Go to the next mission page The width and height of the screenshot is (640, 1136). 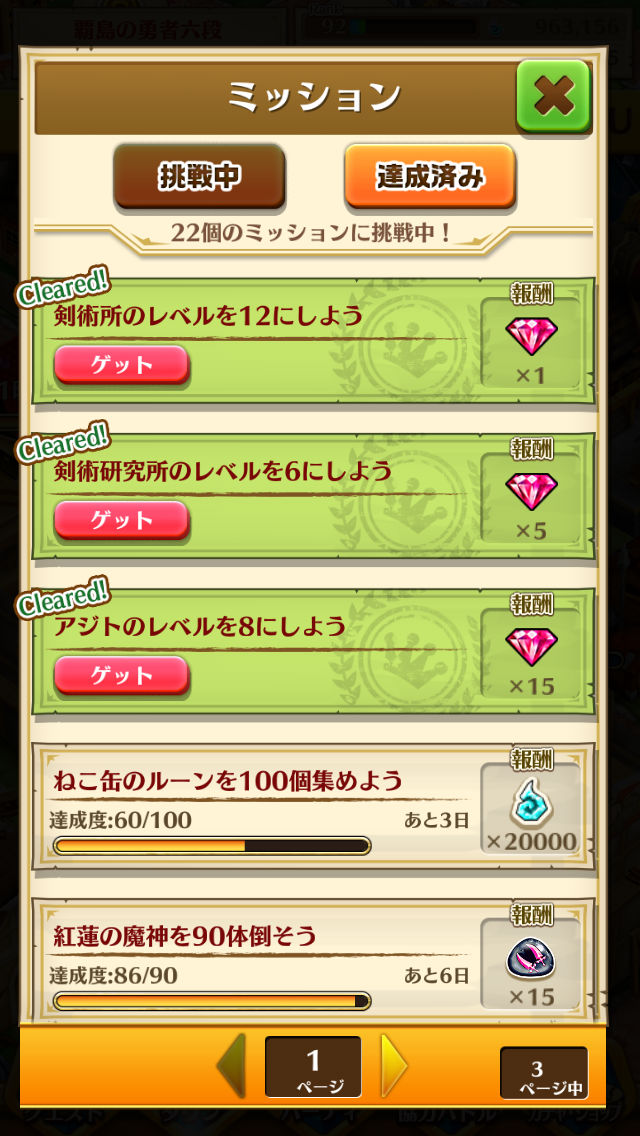click(394, 1066)
